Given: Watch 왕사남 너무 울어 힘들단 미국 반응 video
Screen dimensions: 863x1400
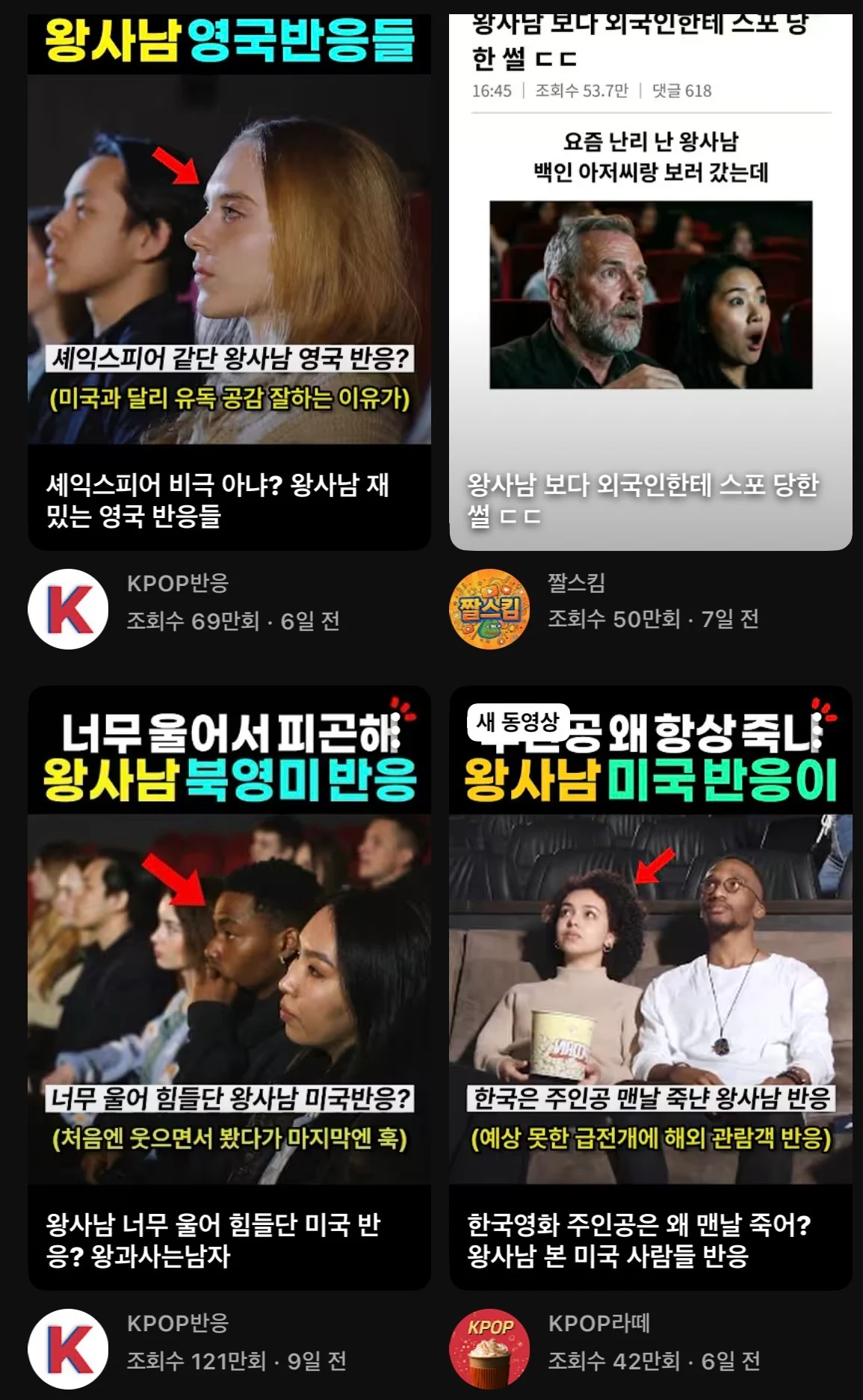Looking at the screenshot, I should tap(229, 987).
